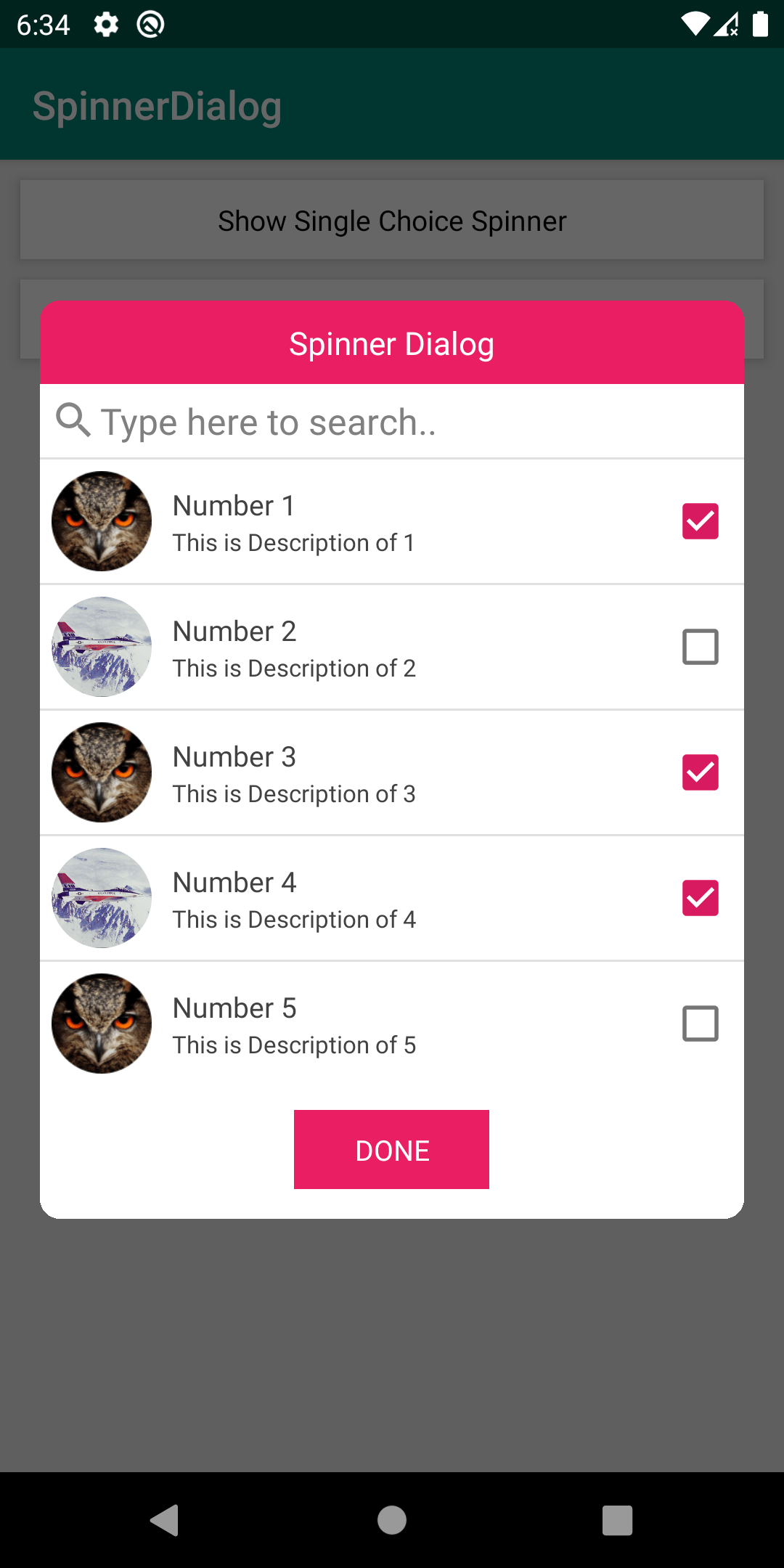Check the Number 5 checkbox
The image size is (784, 1568).
pyautogui.click(x=700, y=1024)
